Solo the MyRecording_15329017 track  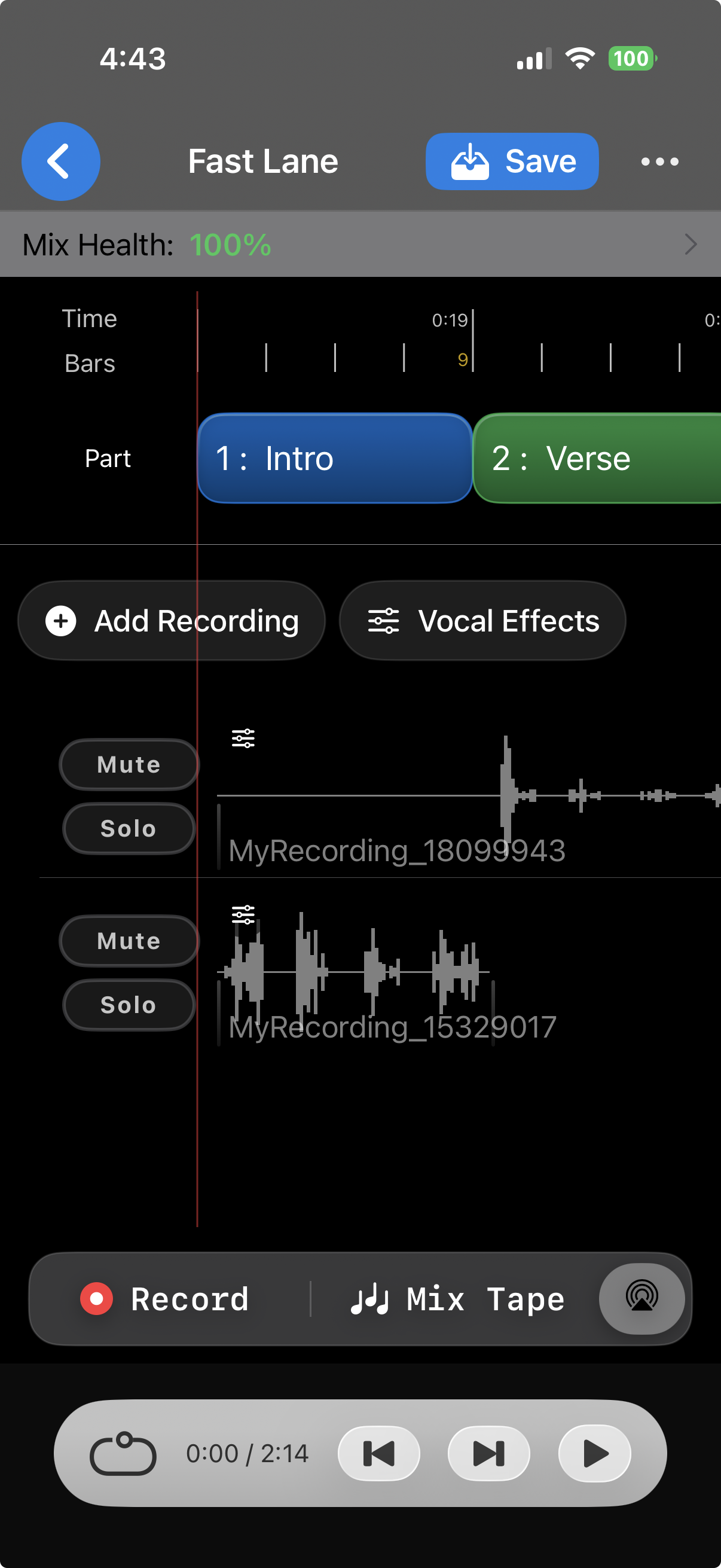(129, 1004)
